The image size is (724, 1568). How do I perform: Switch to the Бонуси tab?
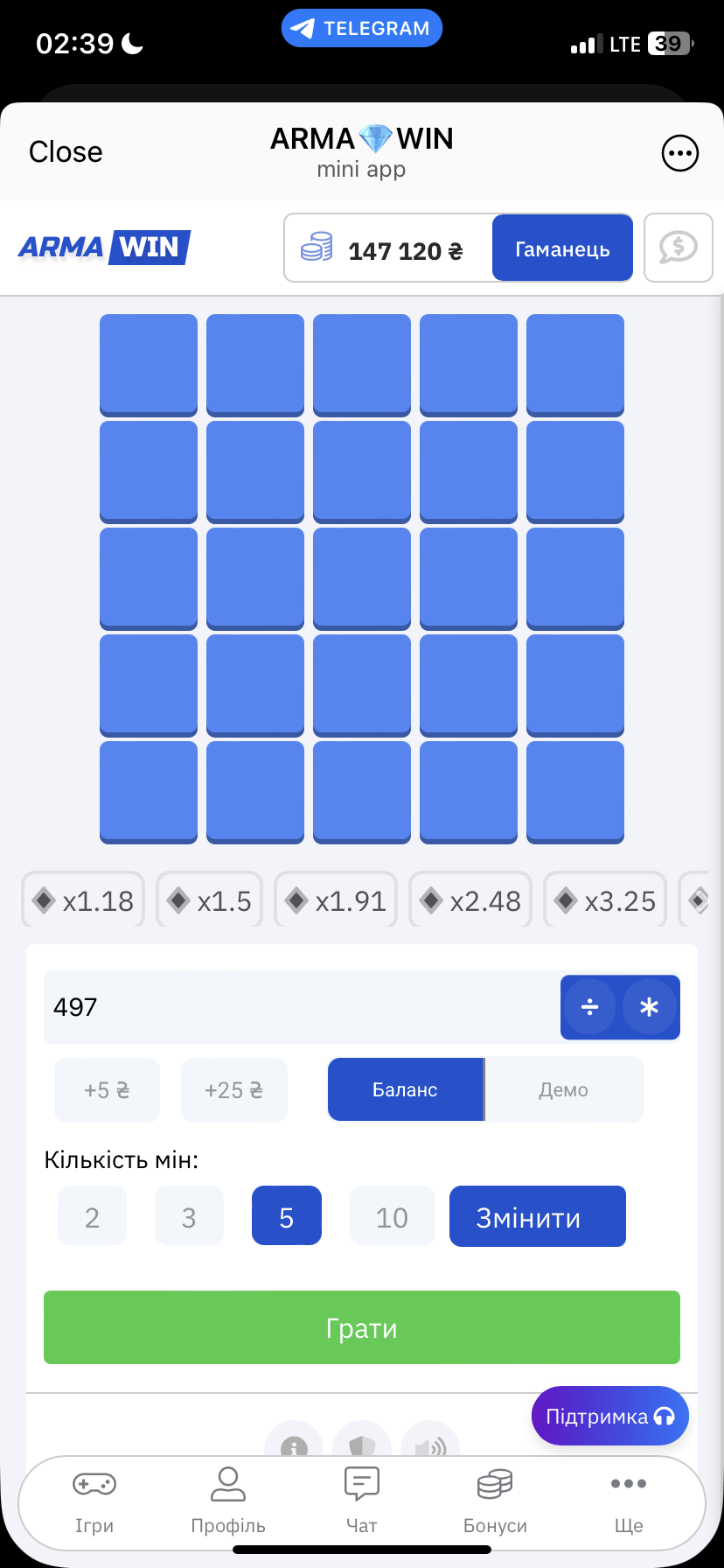[x=495, y=1501]
